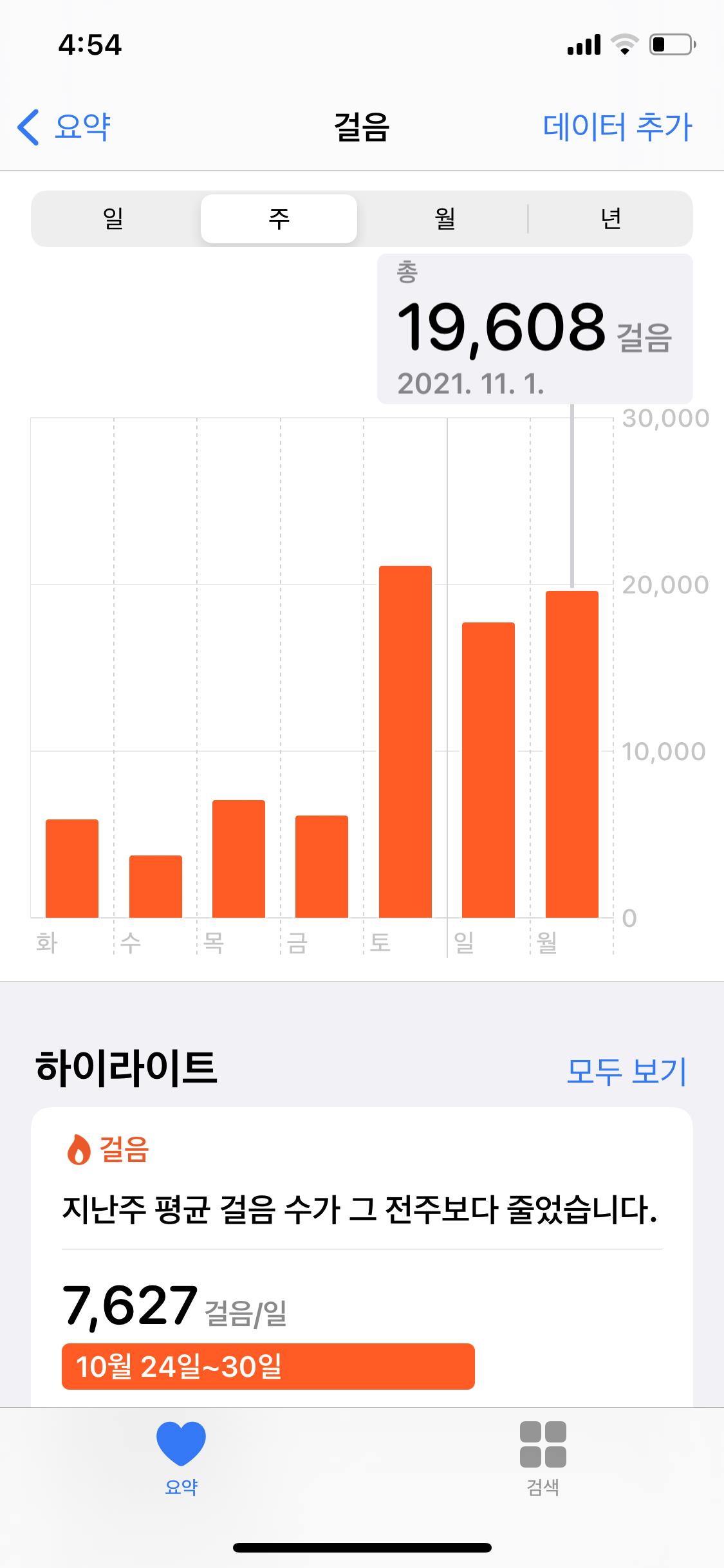Select the 목 (Thursday) bar in chart
The image size is (724, 1568).
pyautogui.click(x=239, y=859)
